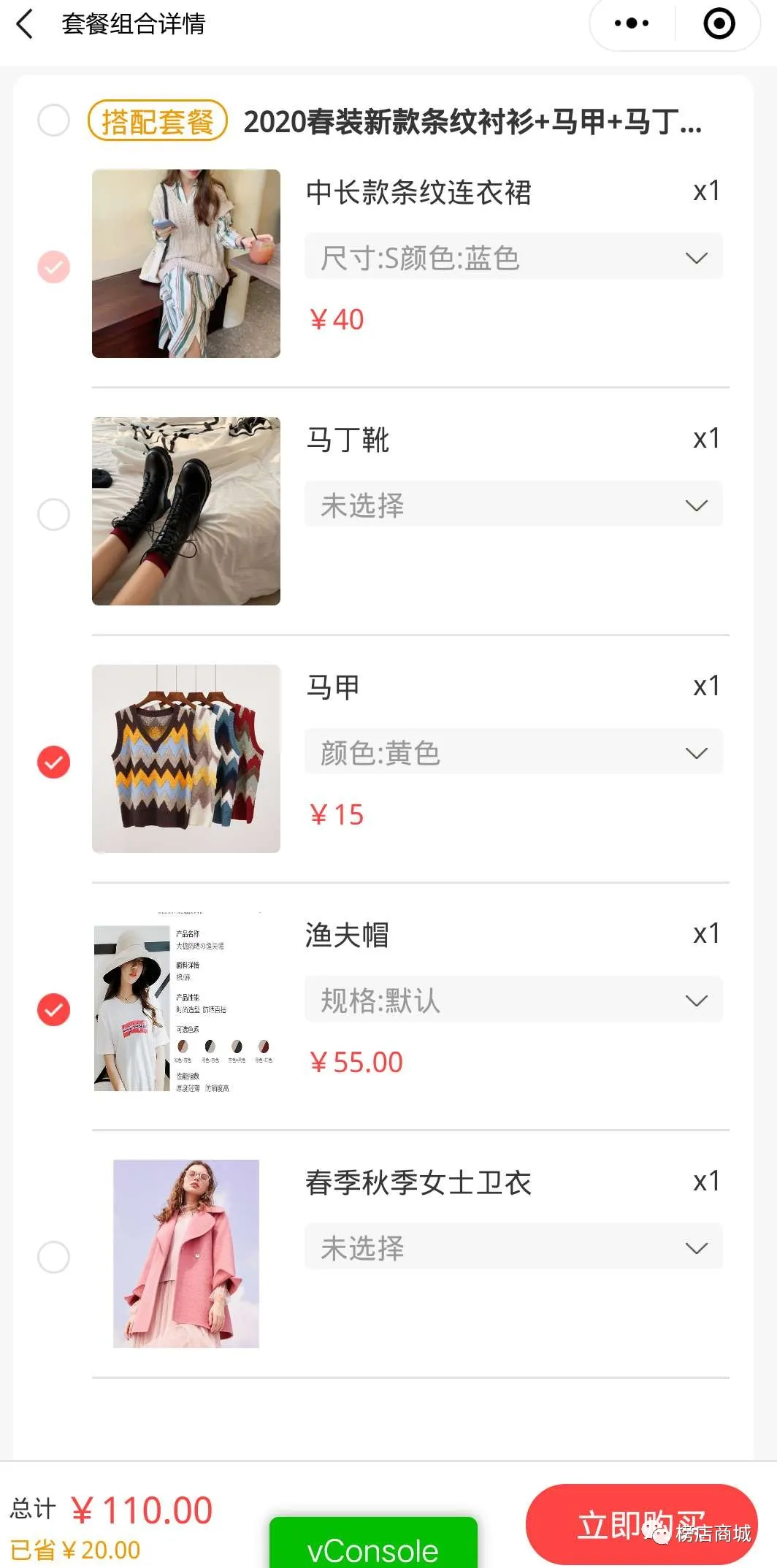The width and height of the screenshot is (777, 1568).
Task: View the 渔夫帽 product image
Action: (186, 1006)
